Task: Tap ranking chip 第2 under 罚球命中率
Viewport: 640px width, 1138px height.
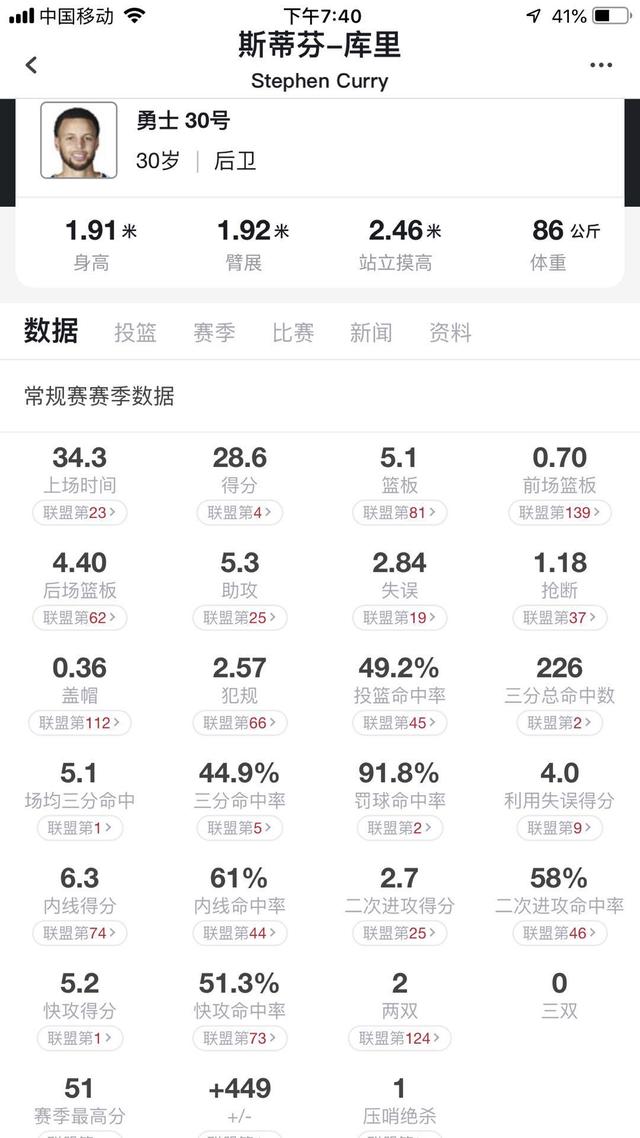Action: pos(400,828)
